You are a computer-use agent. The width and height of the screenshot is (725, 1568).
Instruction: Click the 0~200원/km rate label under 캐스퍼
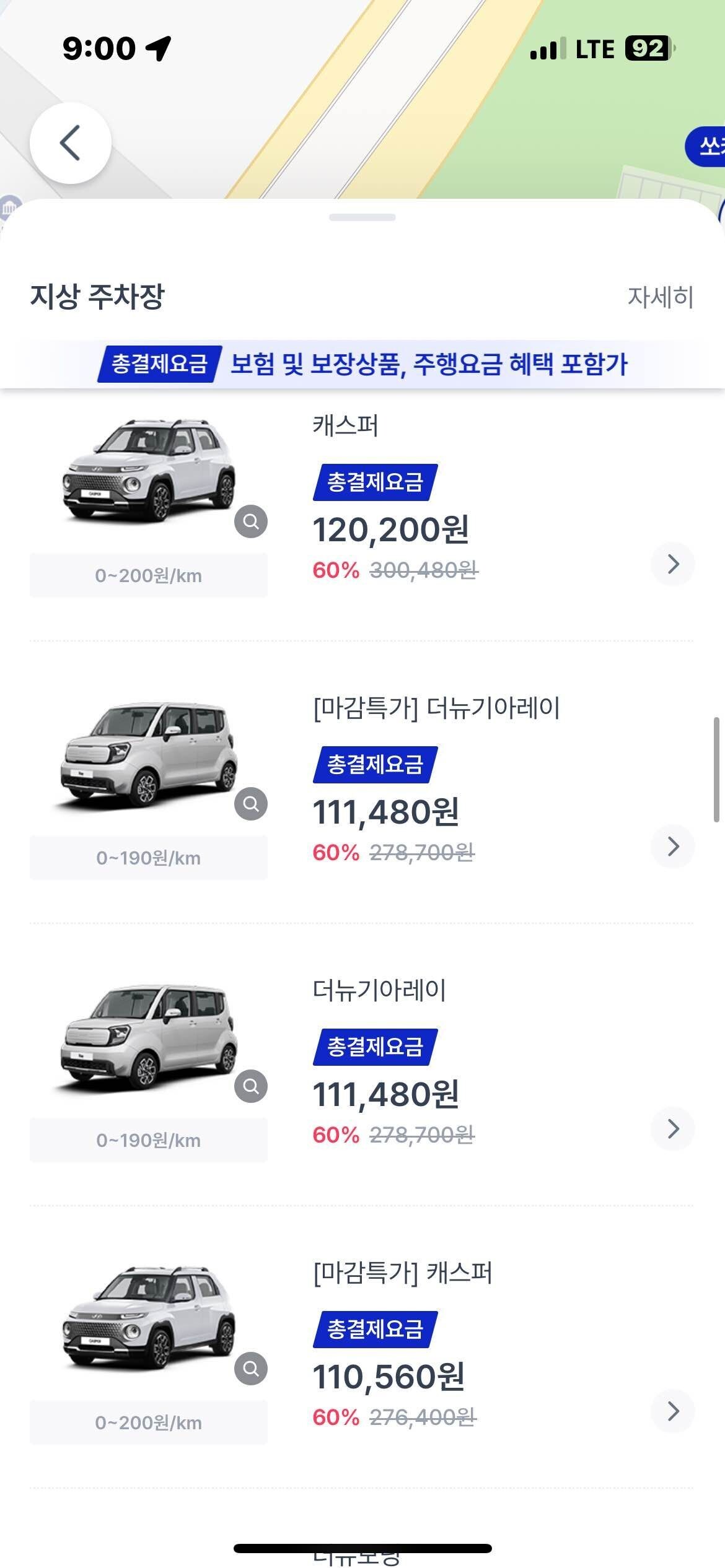coord(149,575)
